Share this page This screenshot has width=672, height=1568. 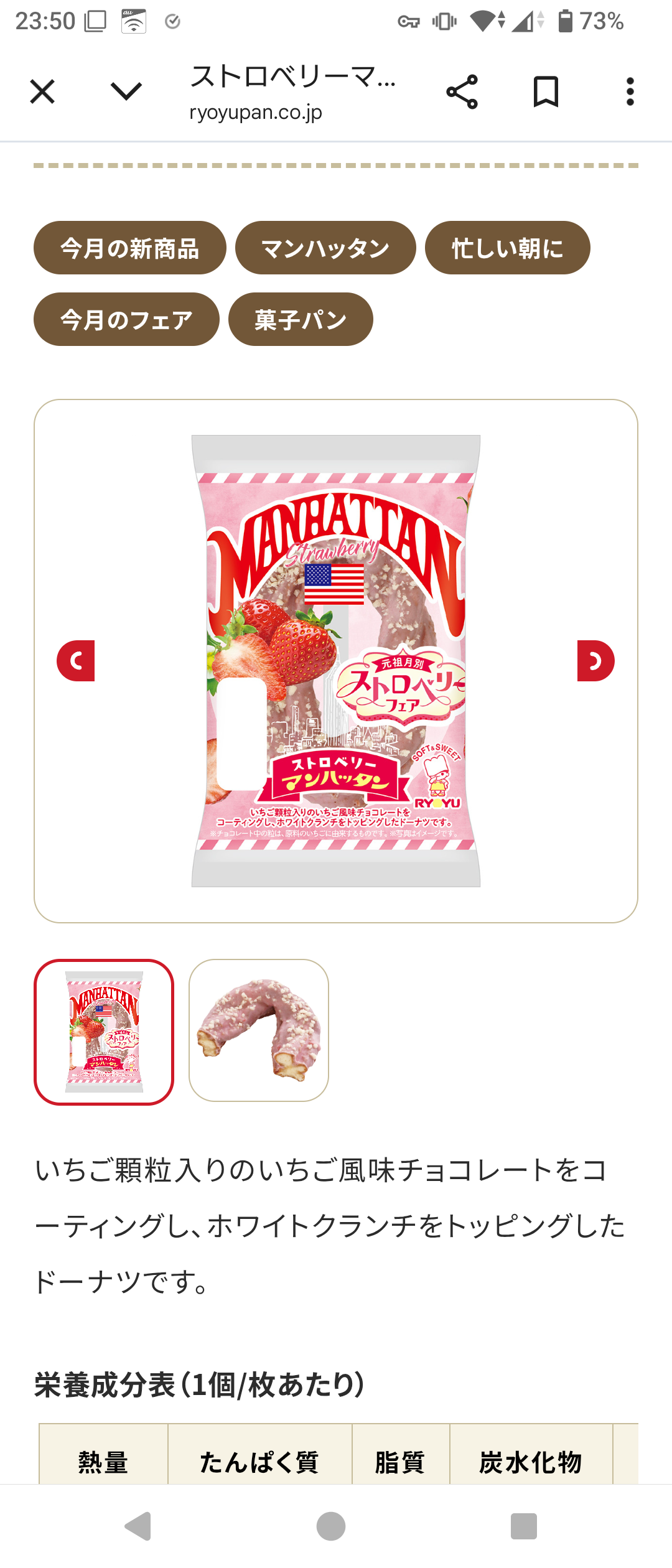pyautogui.click(x=462, y=92)
